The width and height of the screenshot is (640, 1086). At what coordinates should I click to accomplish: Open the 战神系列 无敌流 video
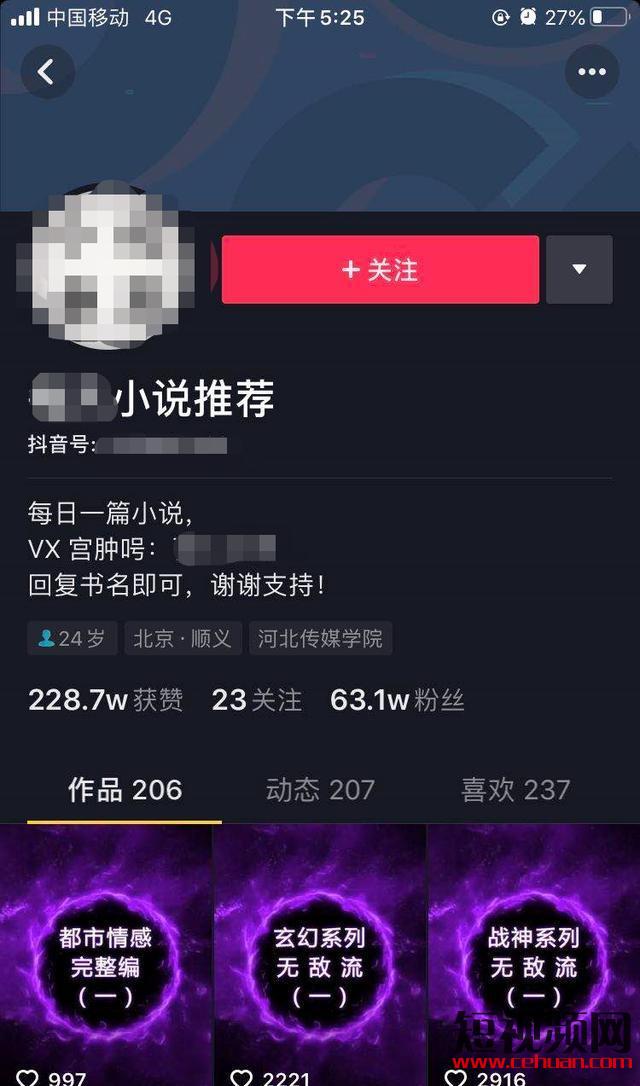tap(534, 955)
